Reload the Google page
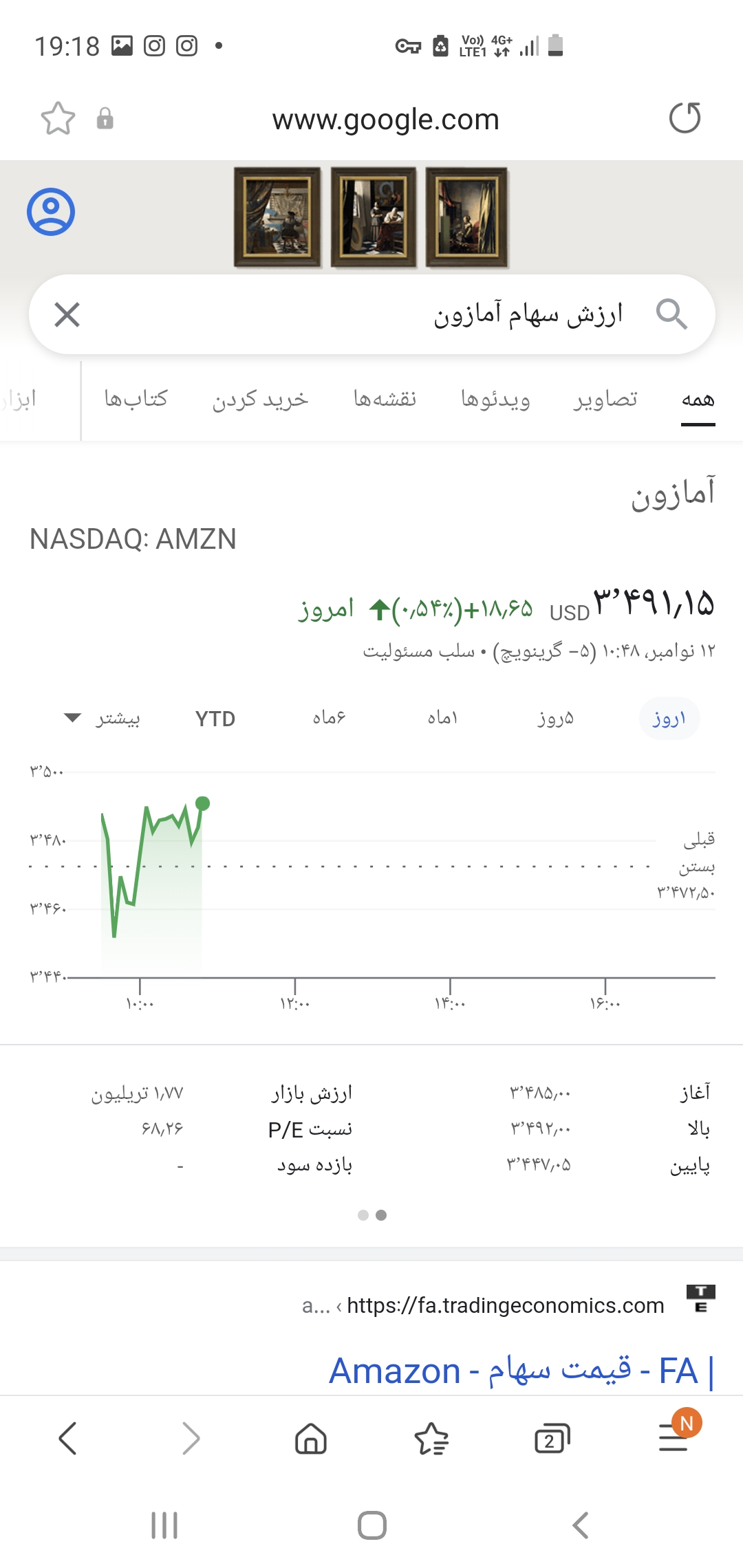This screenshot has width=743, height=1568. [685, 118]
